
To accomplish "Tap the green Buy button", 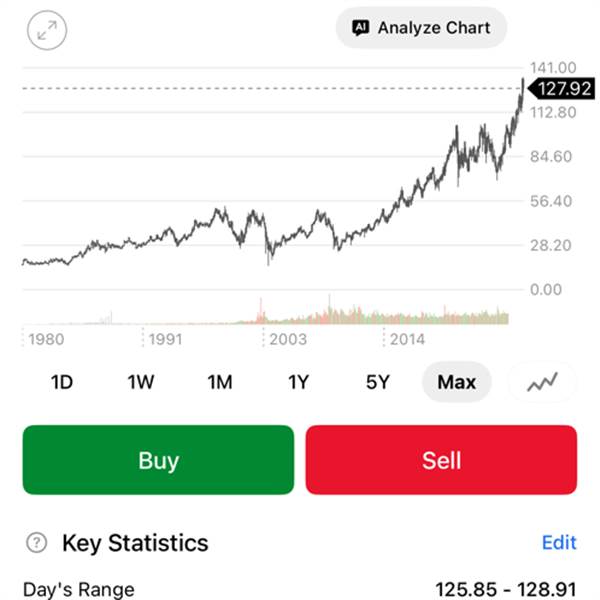I will coord(158,460).
